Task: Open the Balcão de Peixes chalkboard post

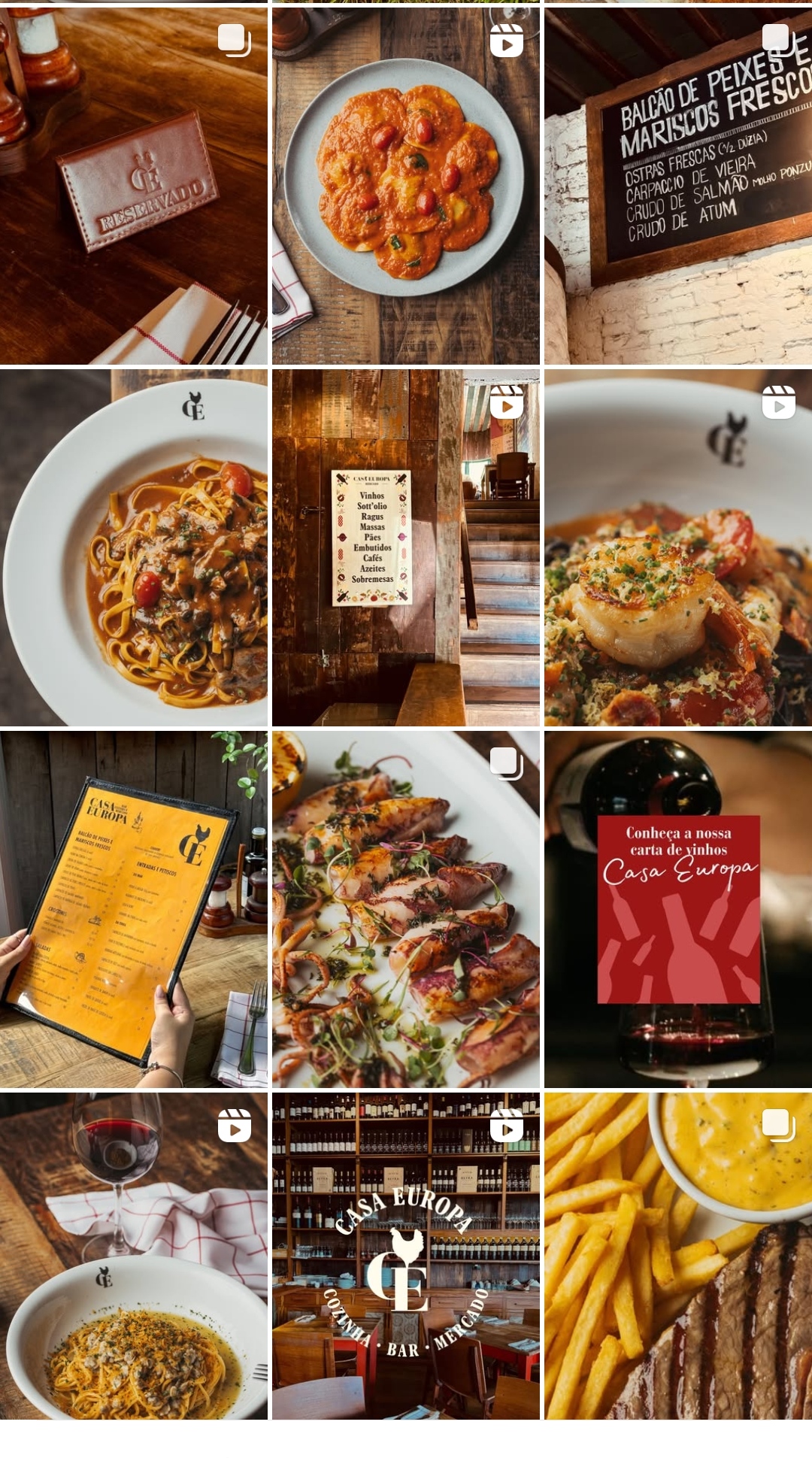Action: coord(677,184)
